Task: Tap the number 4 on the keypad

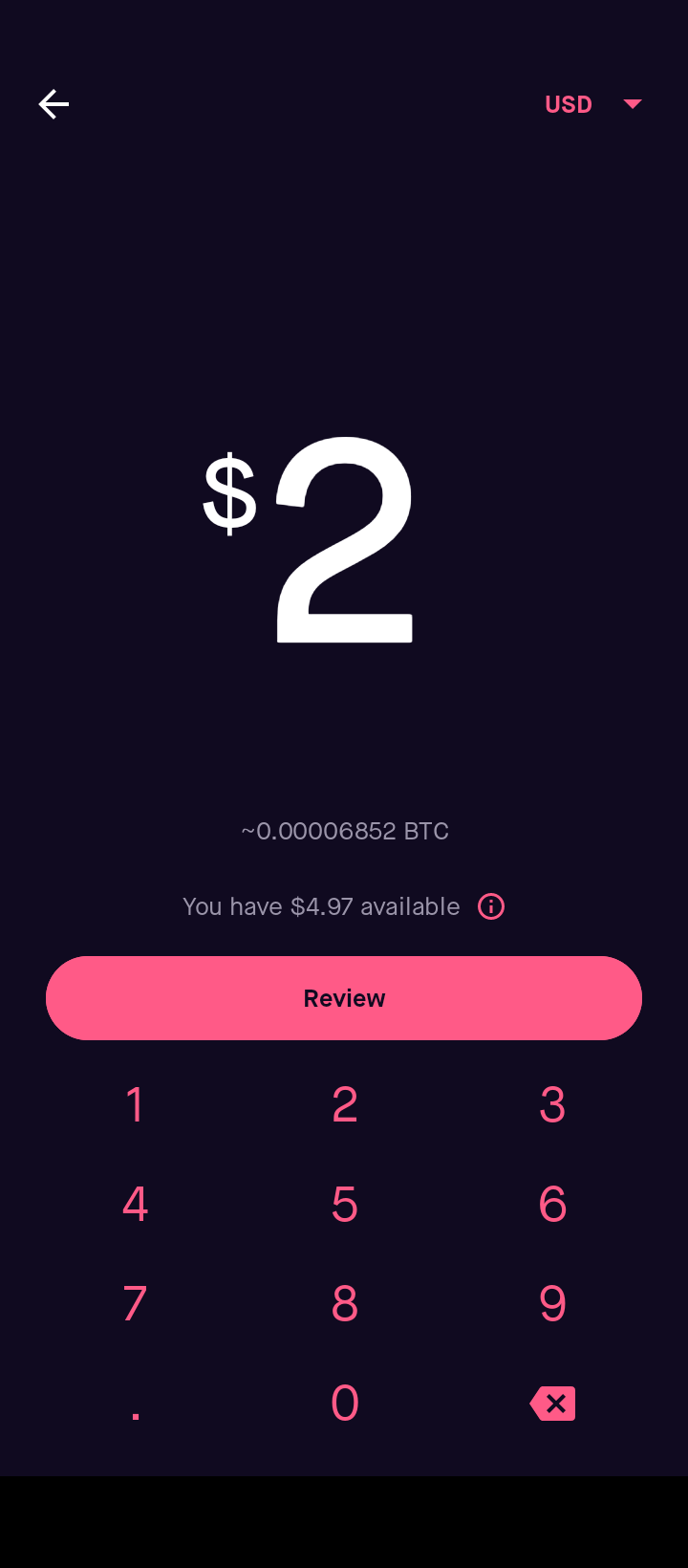Action: click(x=135, y=1204)
